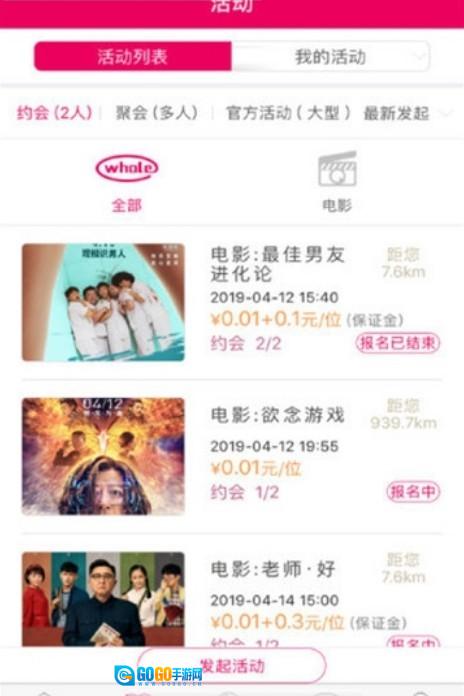Tap the 发起活动 button
464x696 pixels.
[x=232, y=665]
